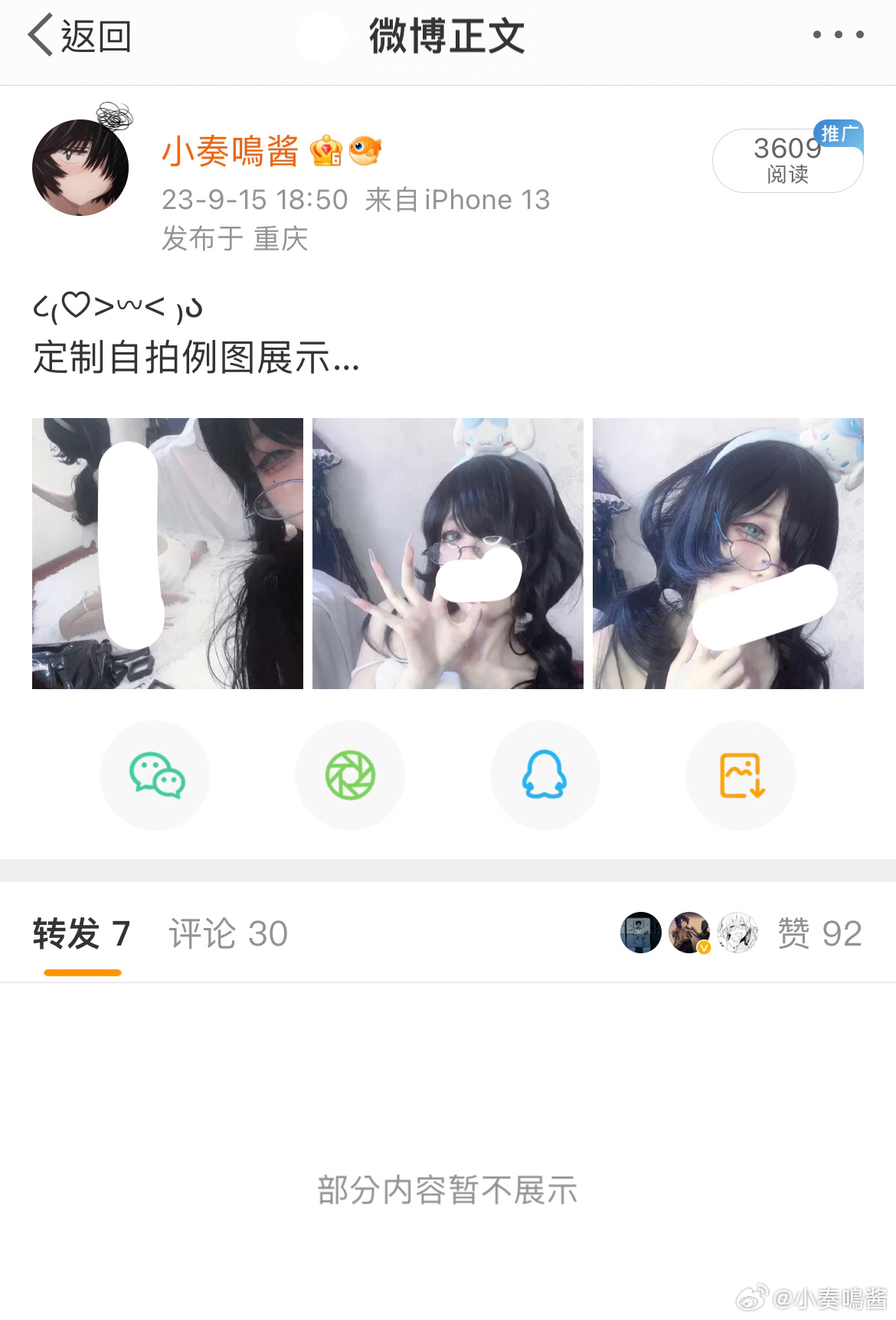Open the three-dot overflow menu

click(x=838, y=35)
